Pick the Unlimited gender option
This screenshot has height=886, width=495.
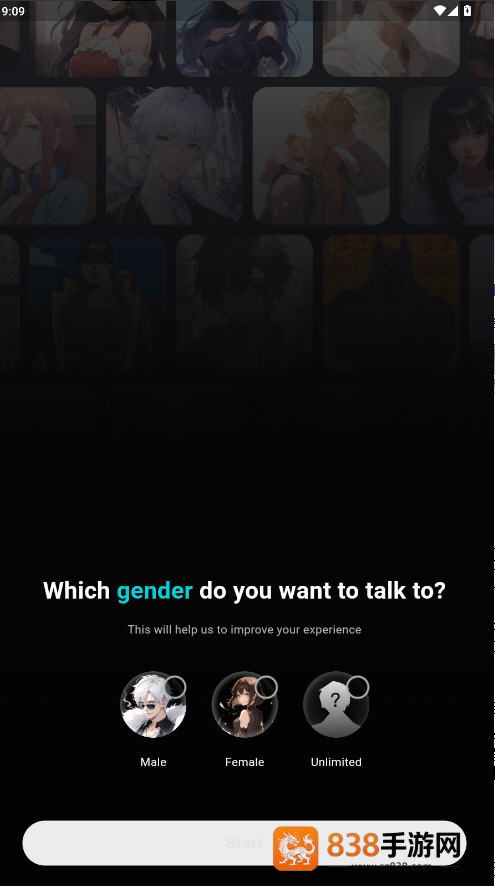point(336,704)
